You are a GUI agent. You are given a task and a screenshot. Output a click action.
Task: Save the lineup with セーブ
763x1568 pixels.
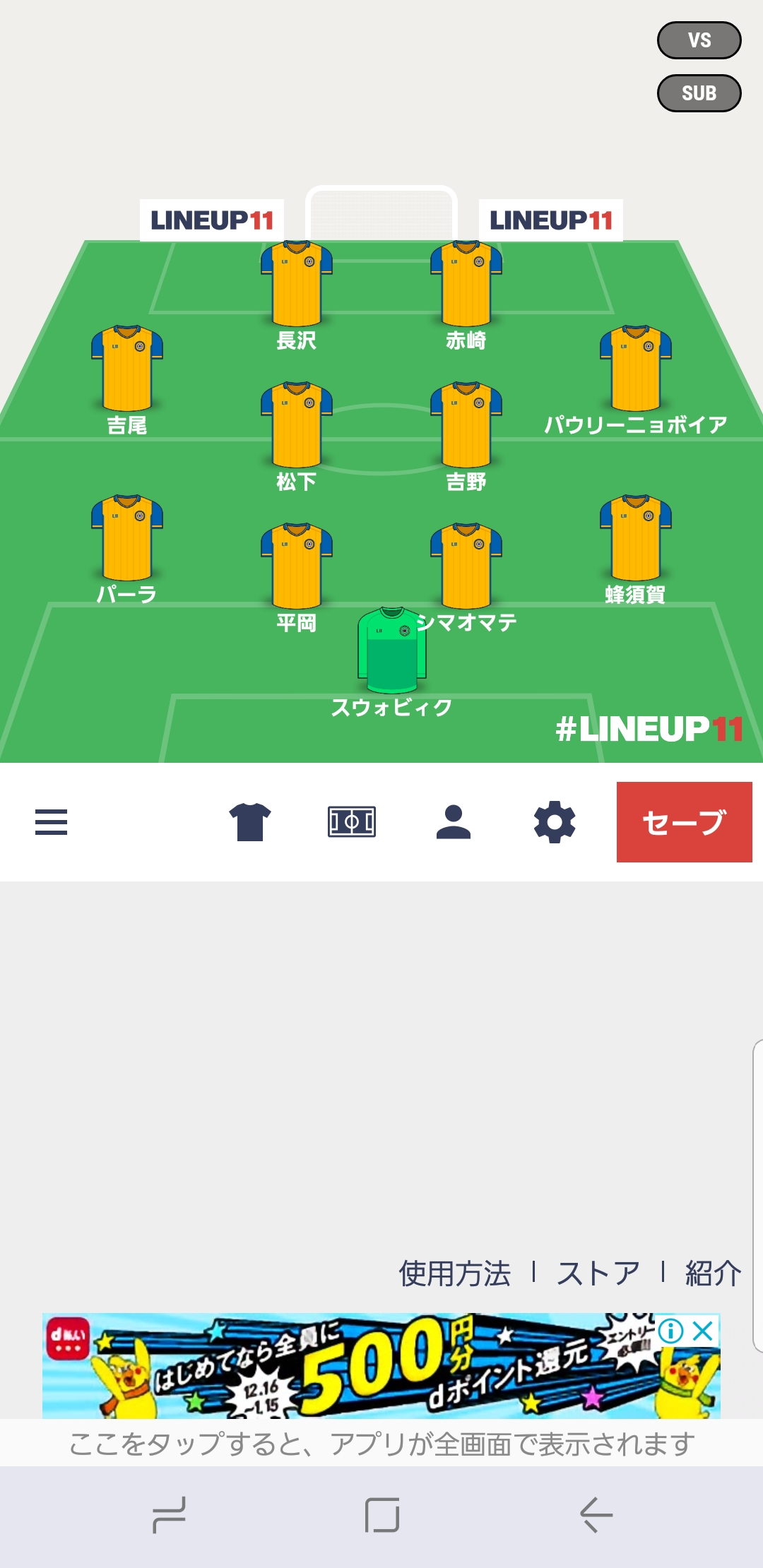(x=684, y=822)
